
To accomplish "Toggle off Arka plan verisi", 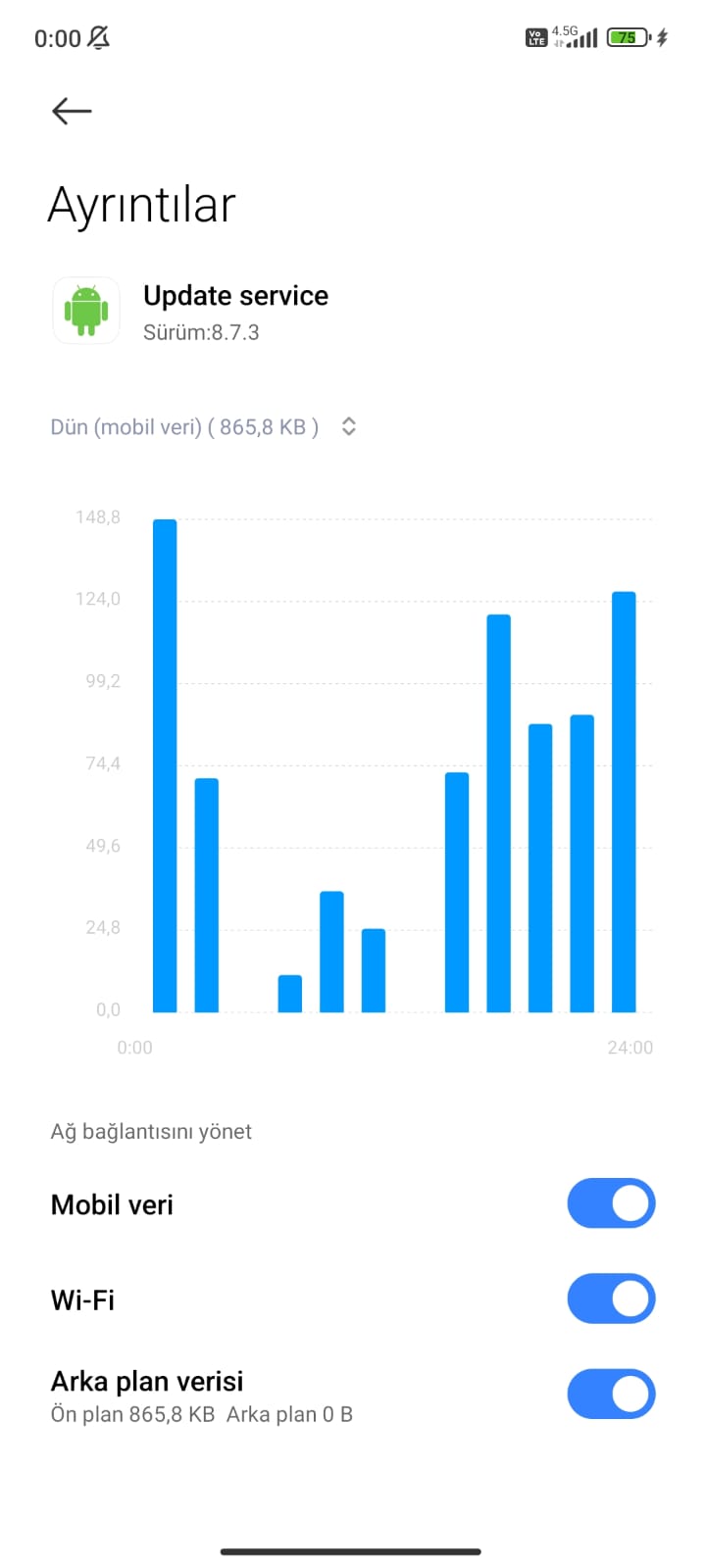I will (x=610, y=1394).
